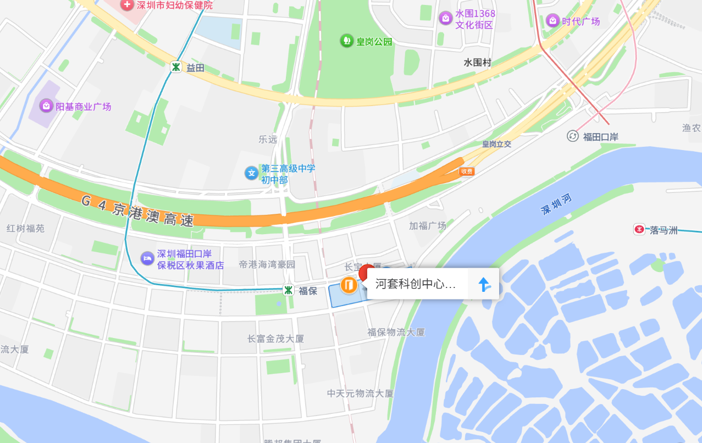Tap the 阳基商业广场 shopping marker
This screenshot has width=702, height=443.
(45, 106)
